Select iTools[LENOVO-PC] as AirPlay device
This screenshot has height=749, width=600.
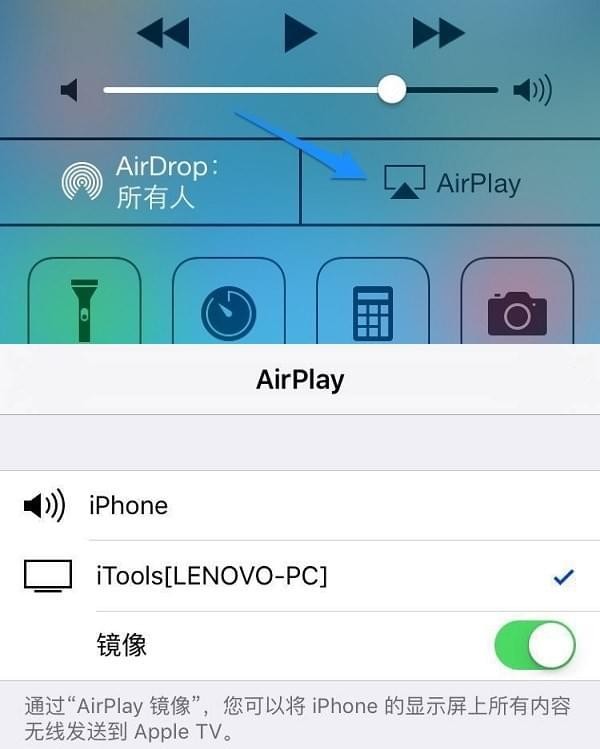pos(300,576)
